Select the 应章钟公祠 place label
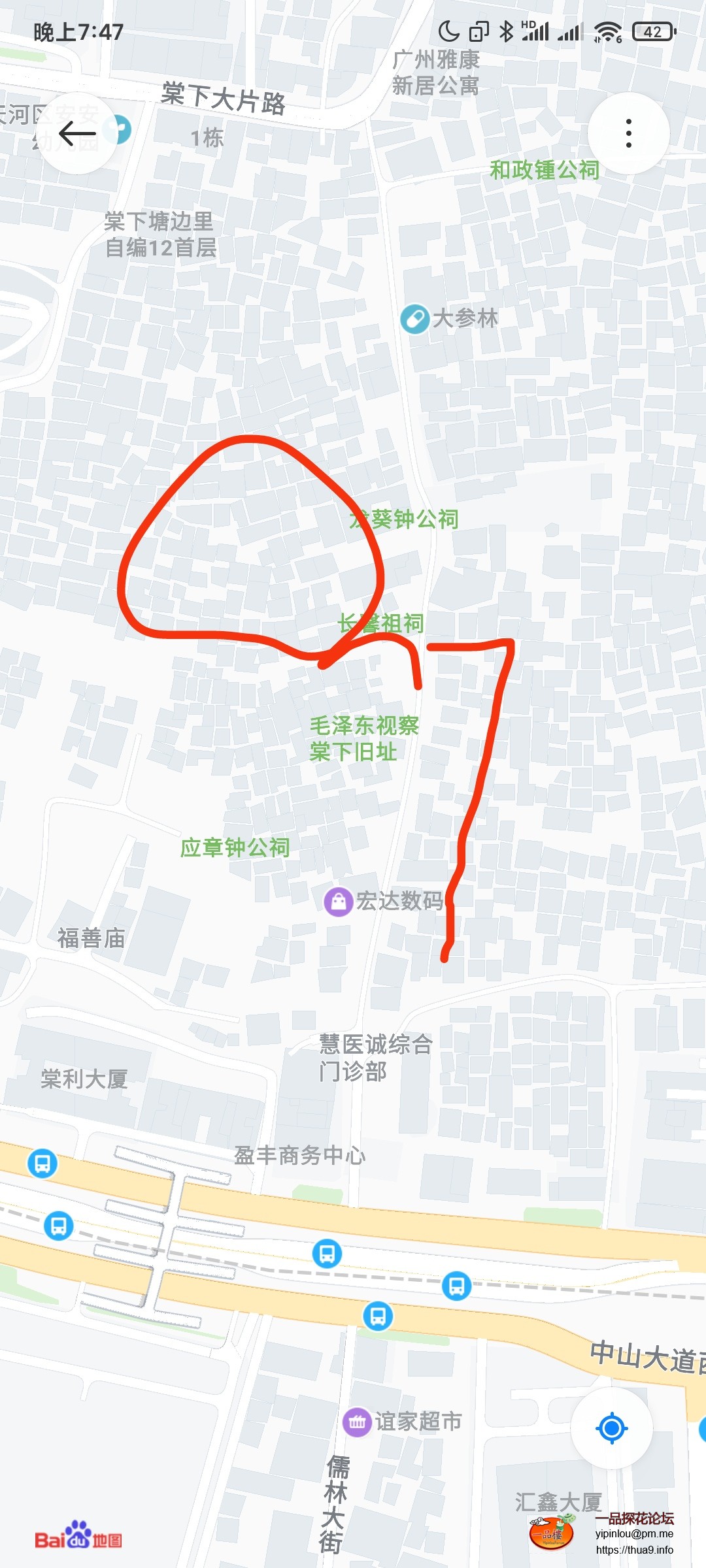This screenshot has width=706, height=1568. 235,847
